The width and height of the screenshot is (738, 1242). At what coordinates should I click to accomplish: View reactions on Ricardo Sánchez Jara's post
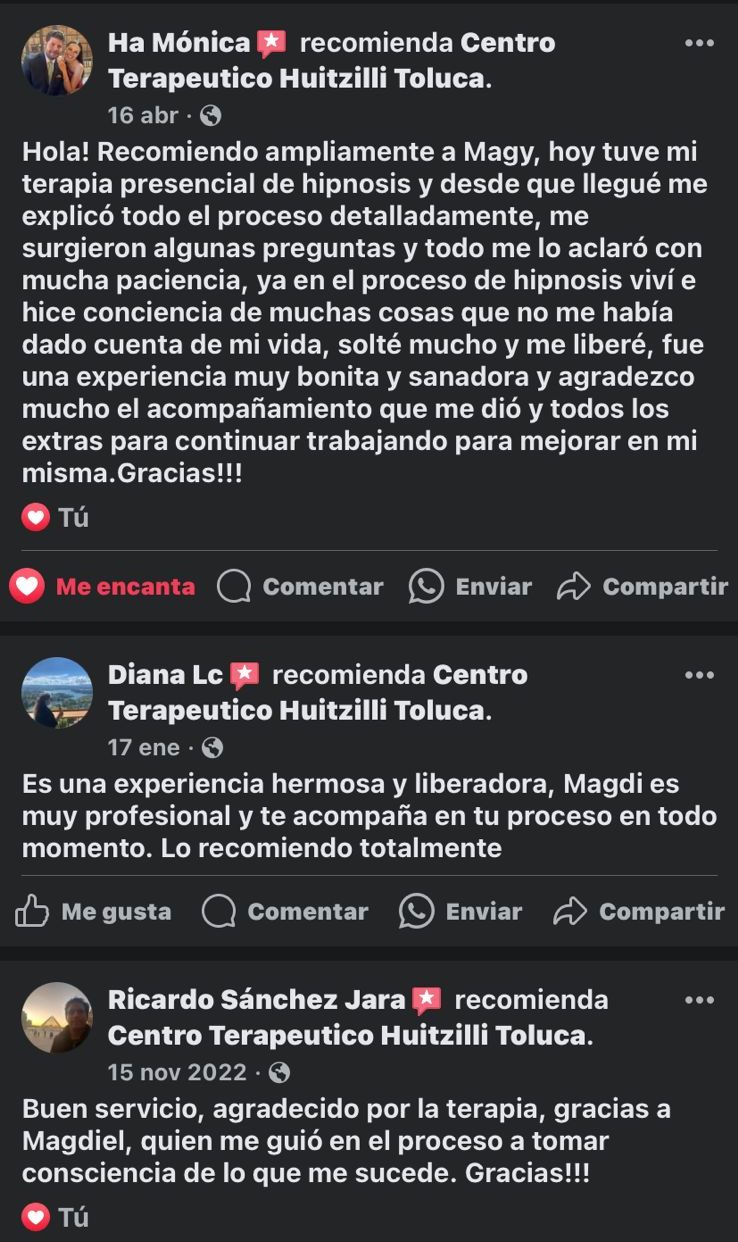point(55,1217)
